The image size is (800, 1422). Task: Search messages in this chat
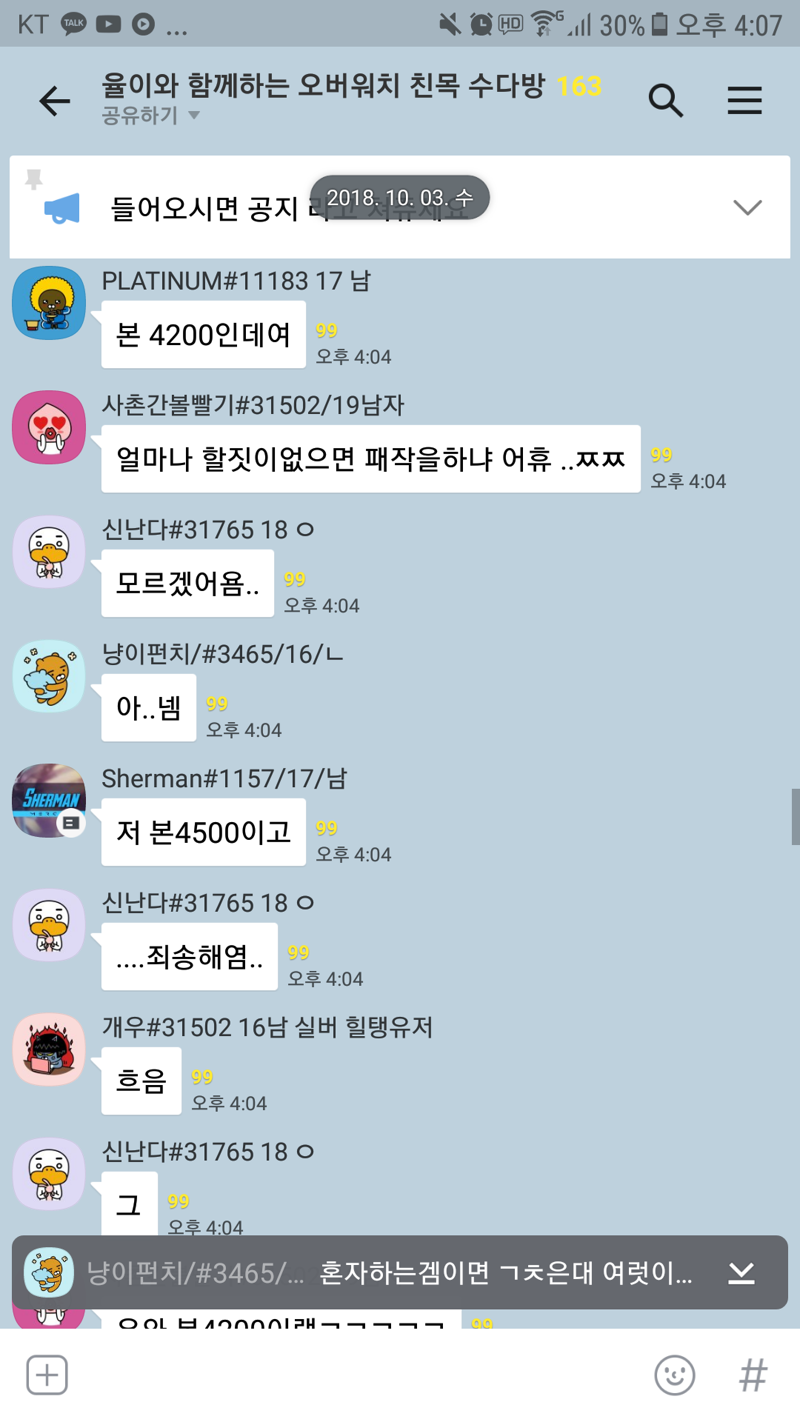(x=665, y=101)
